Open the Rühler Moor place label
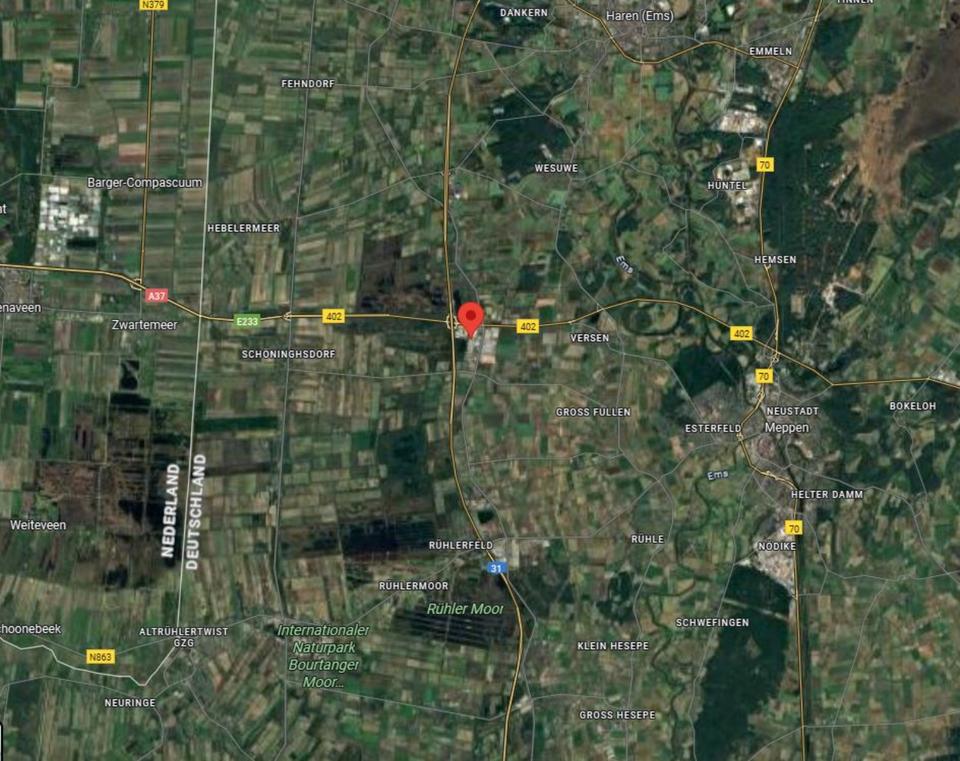The height and width of the screenshot is (761, 960). (x=465, y=608)
